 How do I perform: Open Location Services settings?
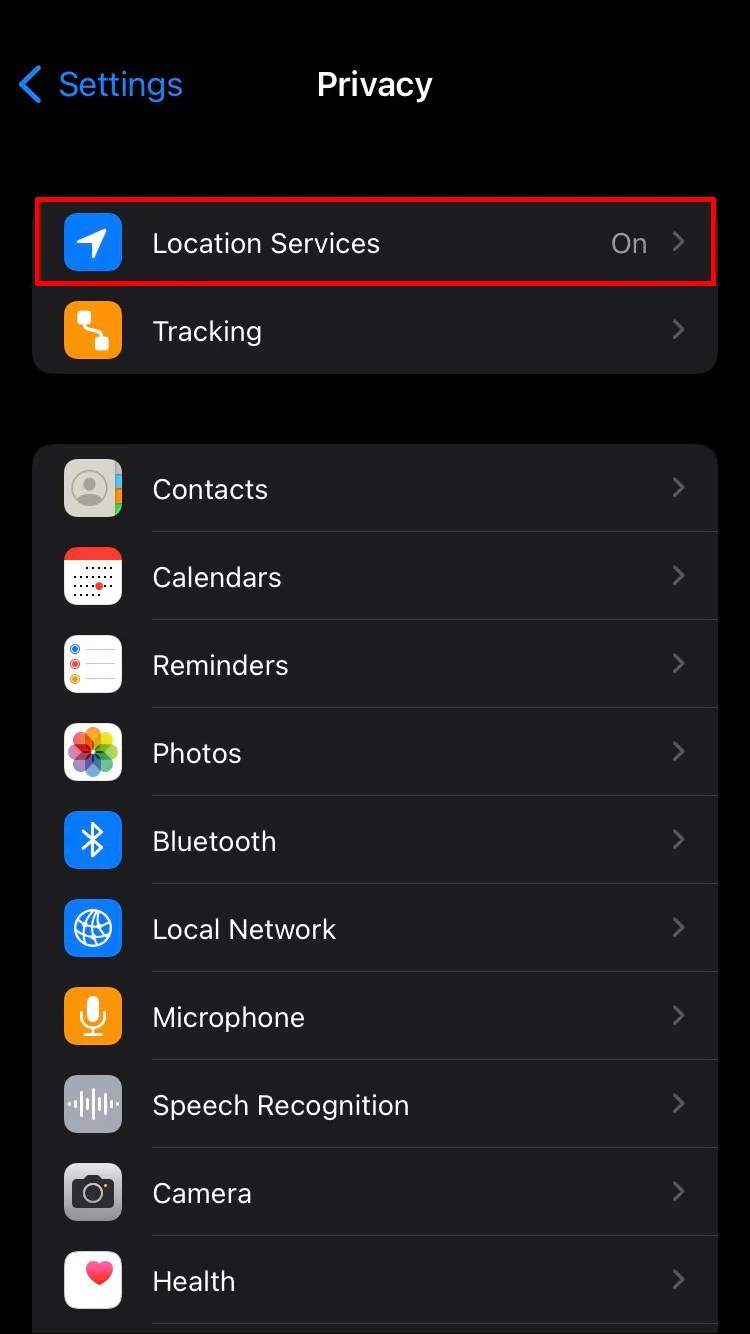pos(375,243)
